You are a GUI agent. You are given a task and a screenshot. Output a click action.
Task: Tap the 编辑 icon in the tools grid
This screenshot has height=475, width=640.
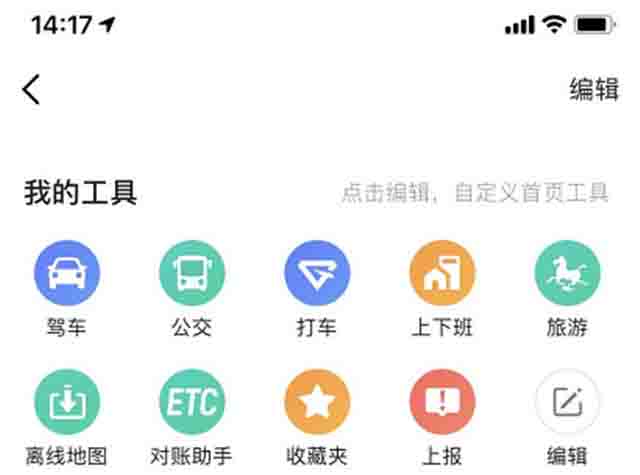568,402
